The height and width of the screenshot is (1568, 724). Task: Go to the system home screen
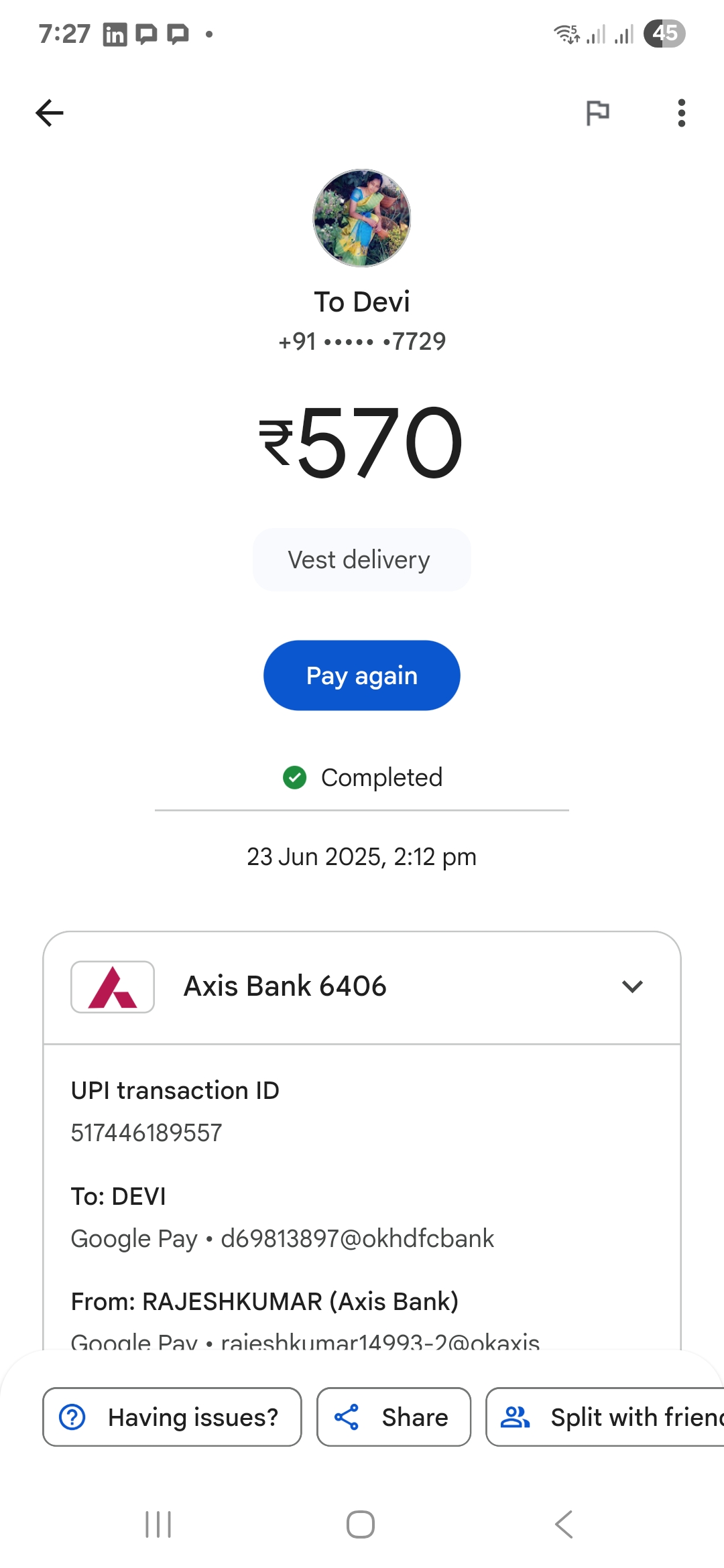coord(361,1524)
